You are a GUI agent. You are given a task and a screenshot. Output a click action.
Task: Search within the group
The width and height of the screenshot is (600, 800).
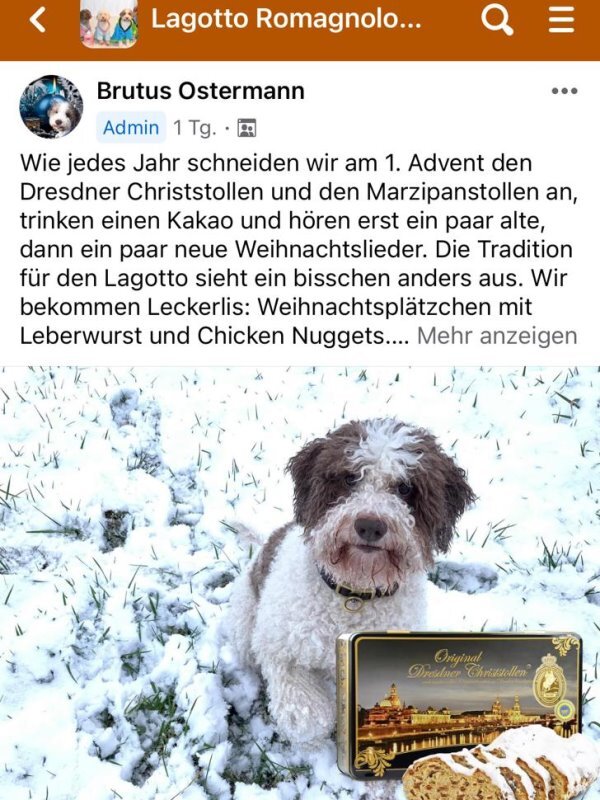point(497,20)
